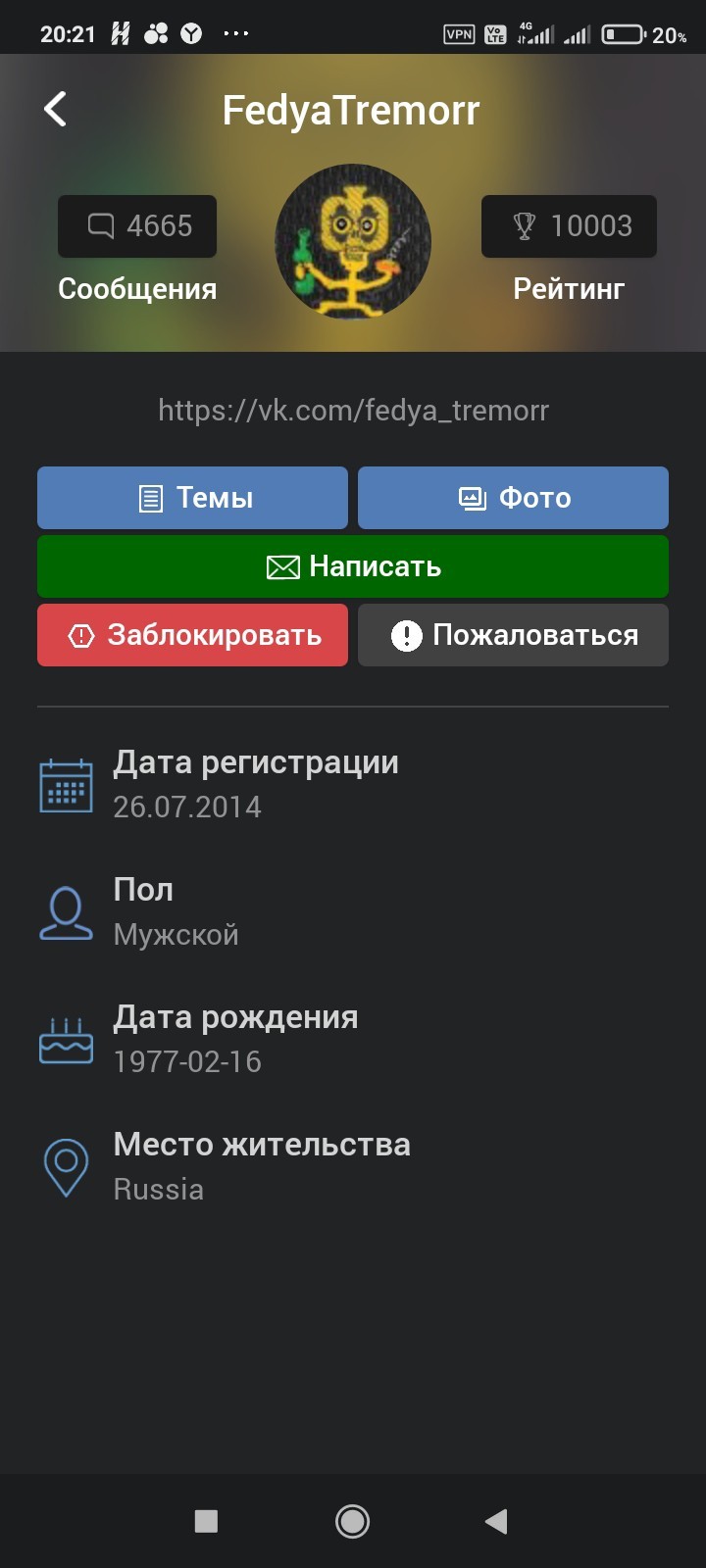Image resolution: width=706 pixels, height=1568 pixels.
Task: Open the vk.com/fedya_tremorr link
Action: tap(353, 410)
